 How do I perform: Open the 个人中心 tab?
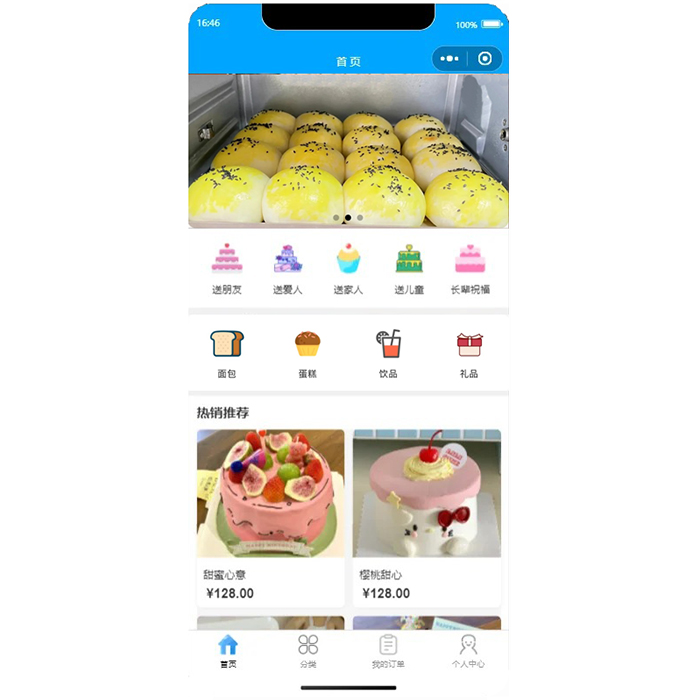point(468,651)
